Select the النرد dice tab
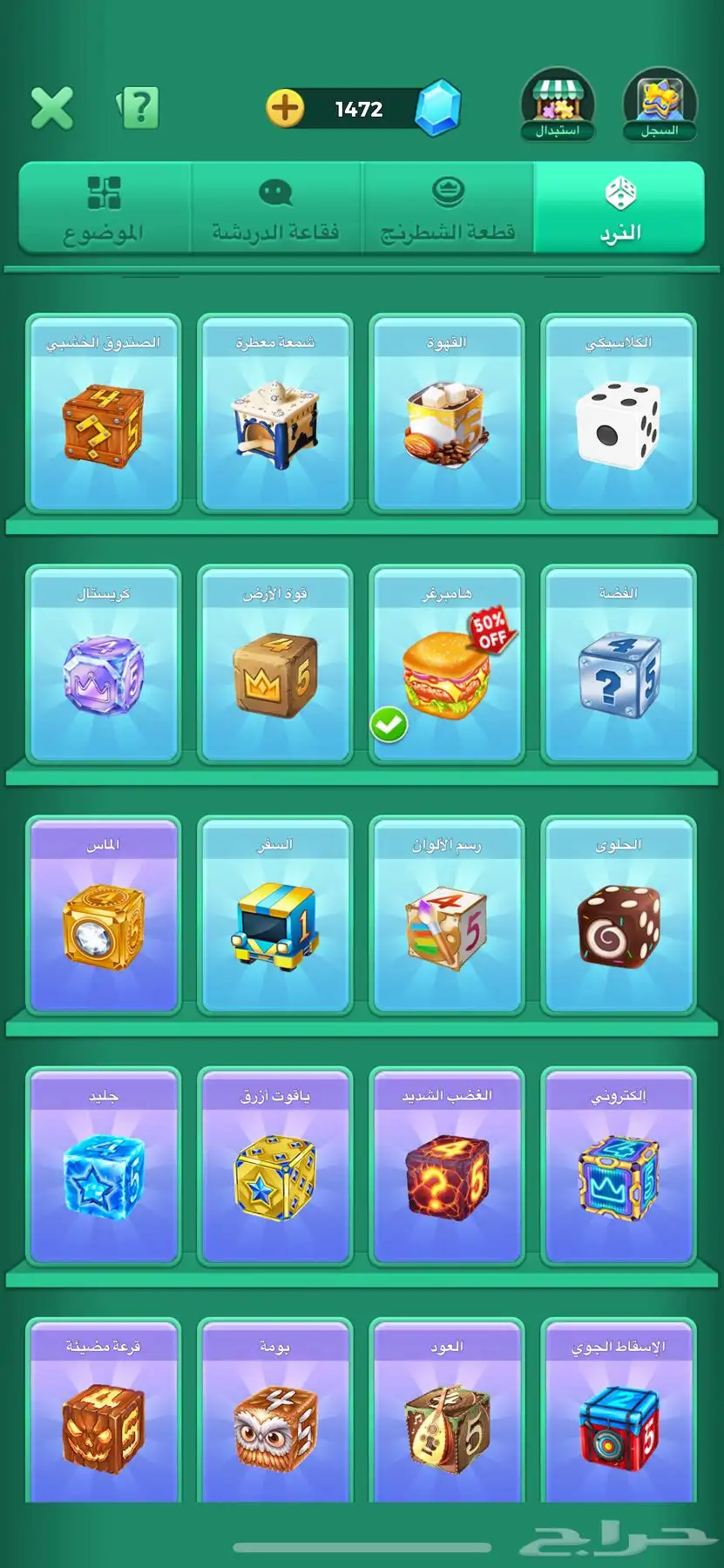This screenshot has width=724, height=1568. pos(619,209)
